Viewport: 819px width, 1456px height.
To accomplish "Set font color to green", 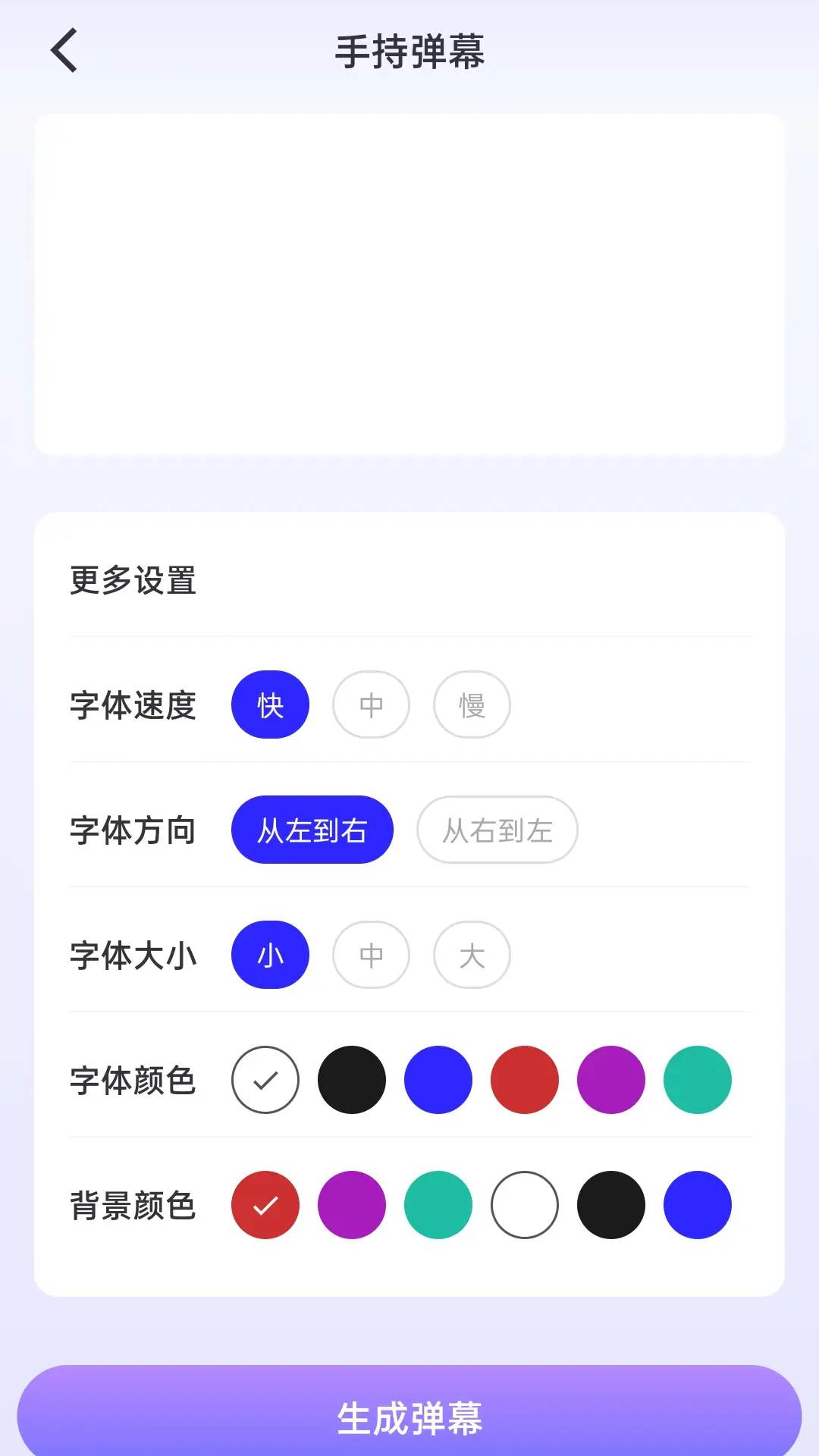I will click(698, 1080).
